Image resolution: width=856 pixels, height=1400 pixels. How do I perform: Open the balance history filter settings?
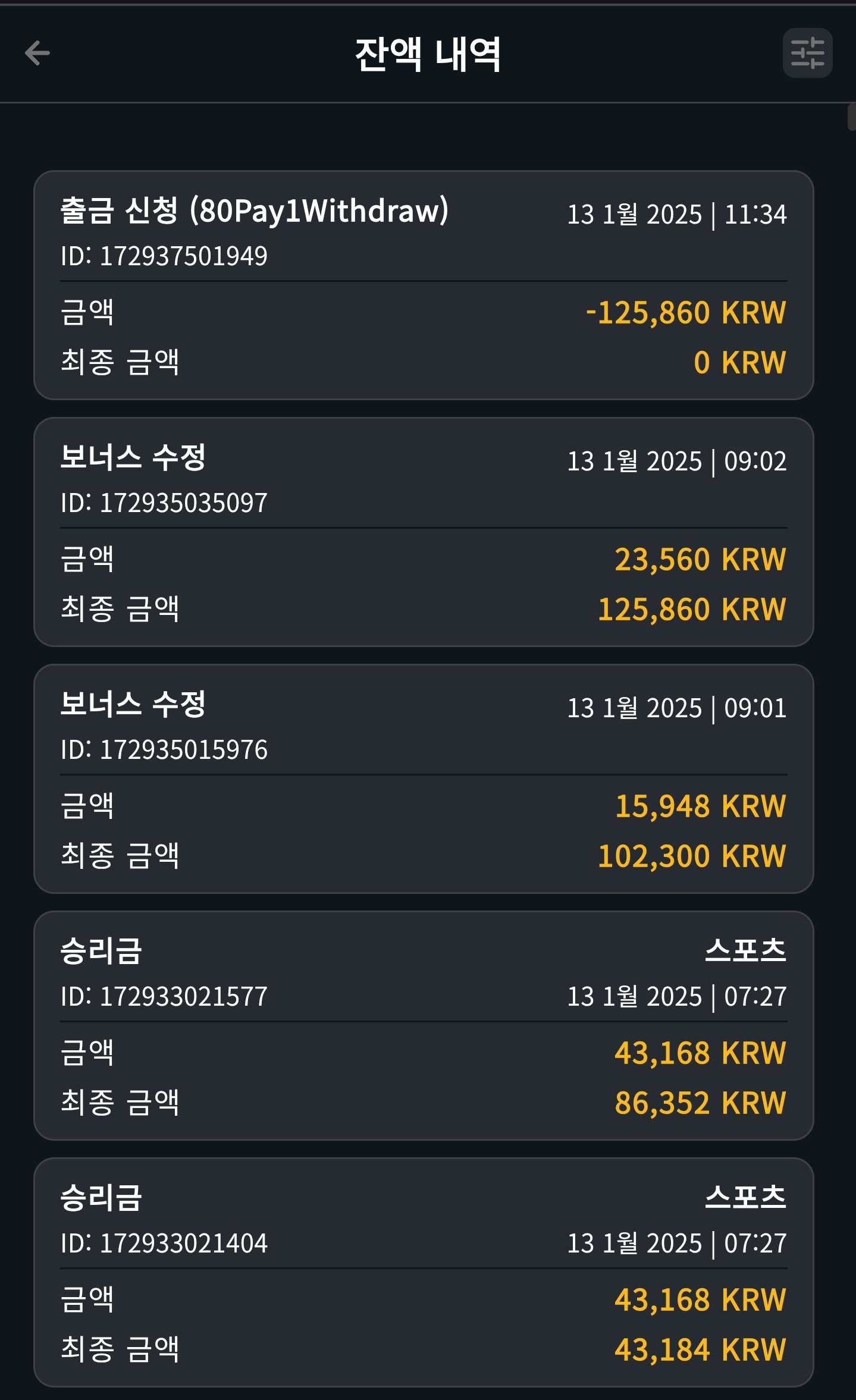807,53
